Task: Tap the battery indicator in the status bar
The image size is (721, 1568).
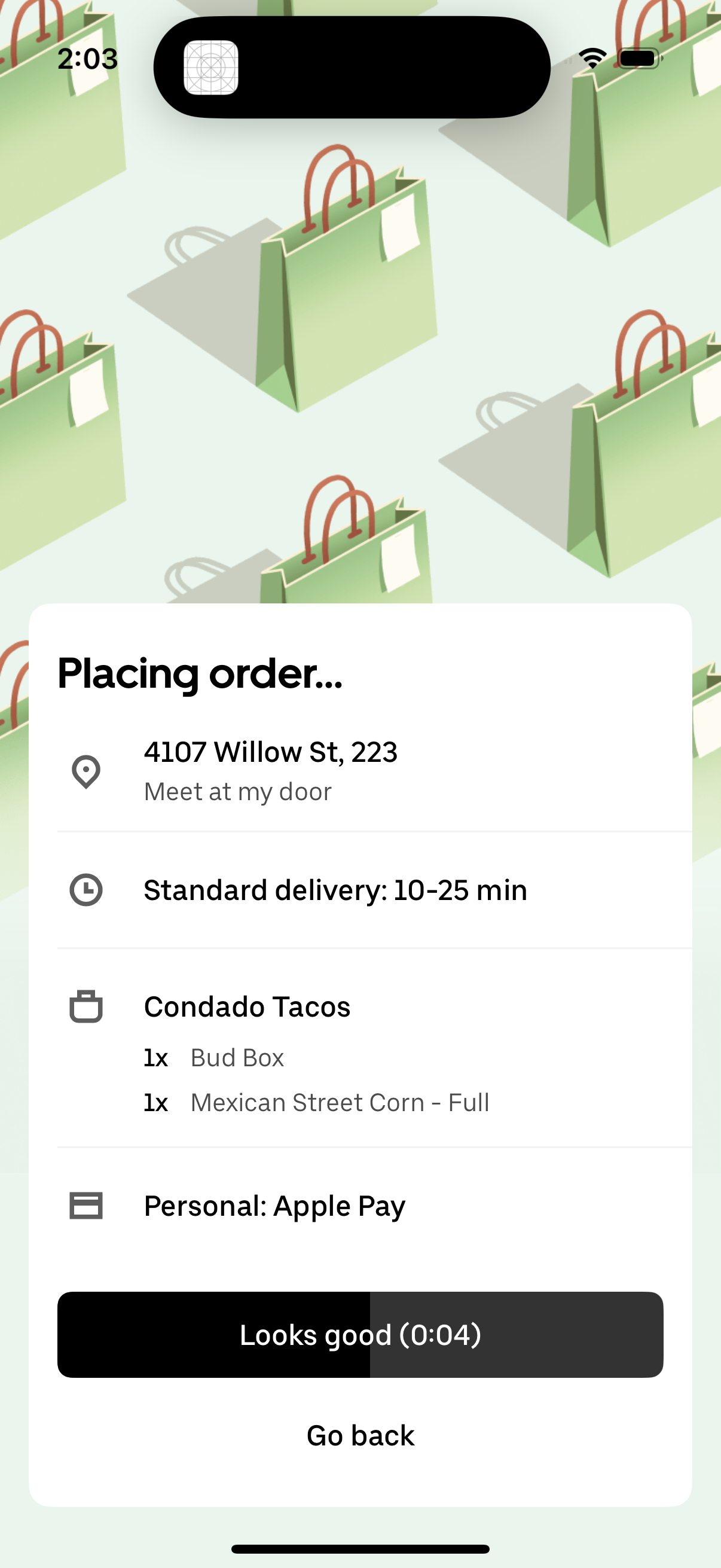Action: 640,57
